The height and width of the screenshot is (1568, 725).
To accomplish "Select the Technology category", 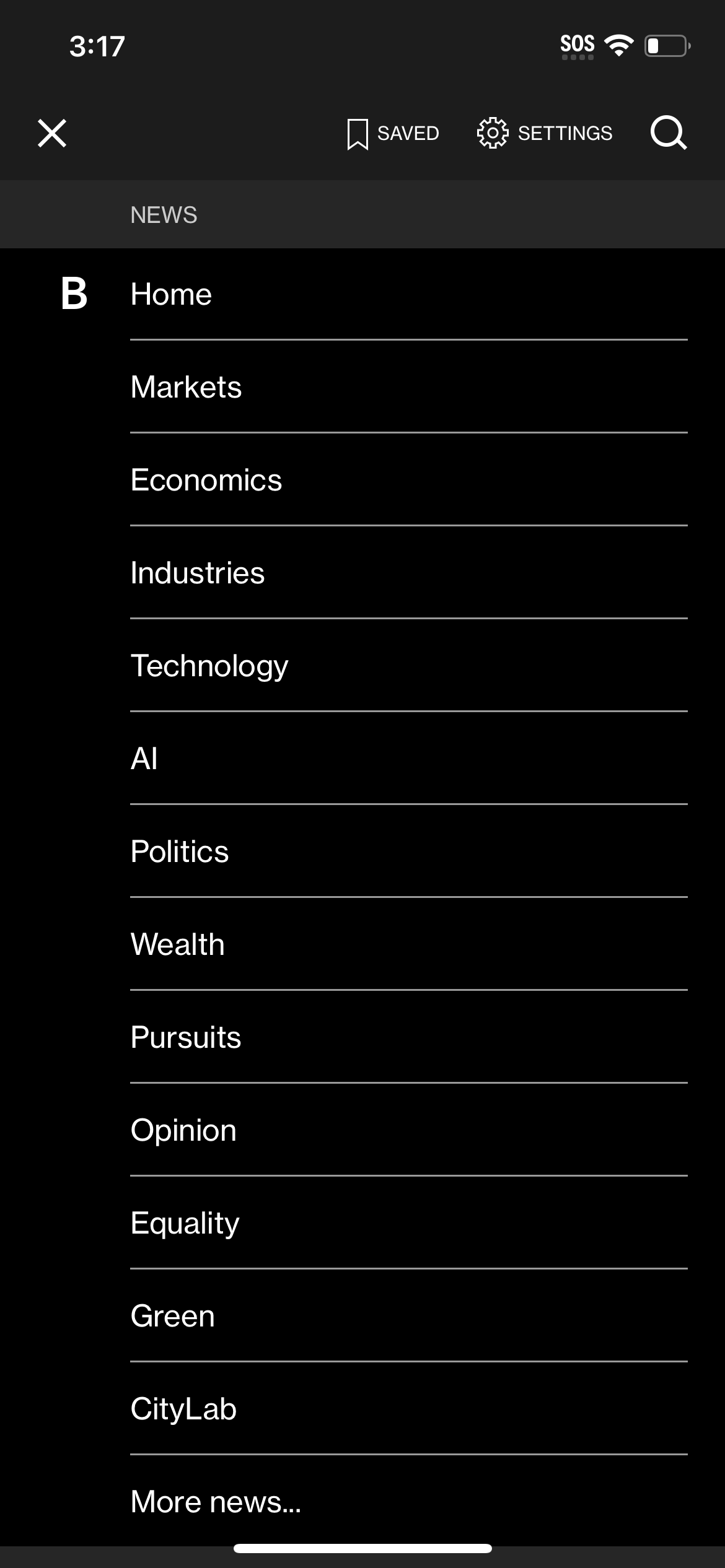I will 209,664.
